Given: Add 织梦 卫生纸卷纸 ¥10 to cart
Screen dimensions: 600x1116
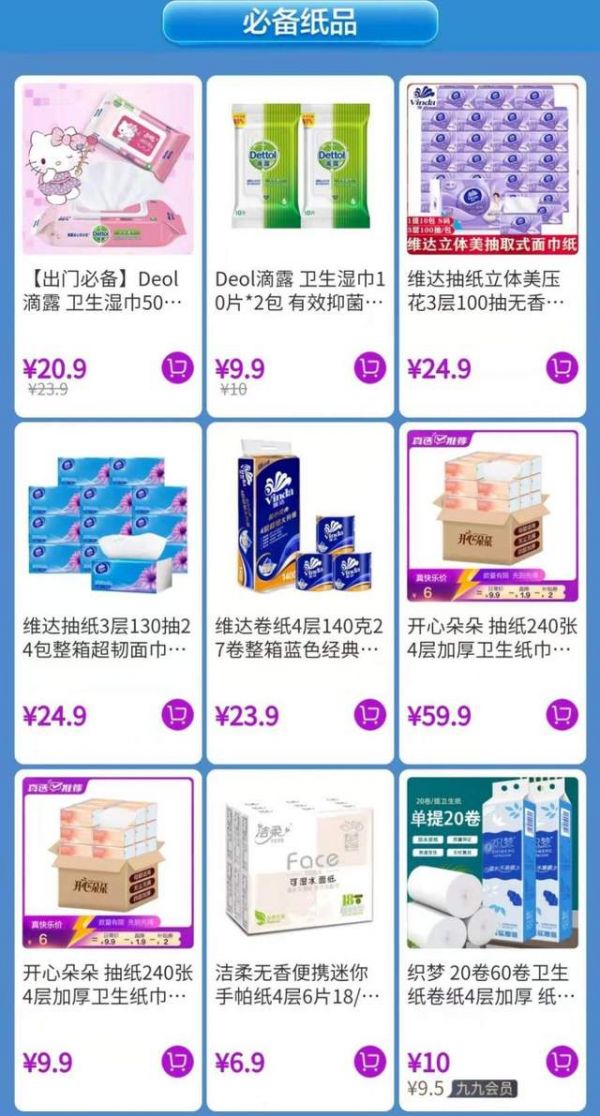Looking at the screenshot, I should pos(562,1062).
